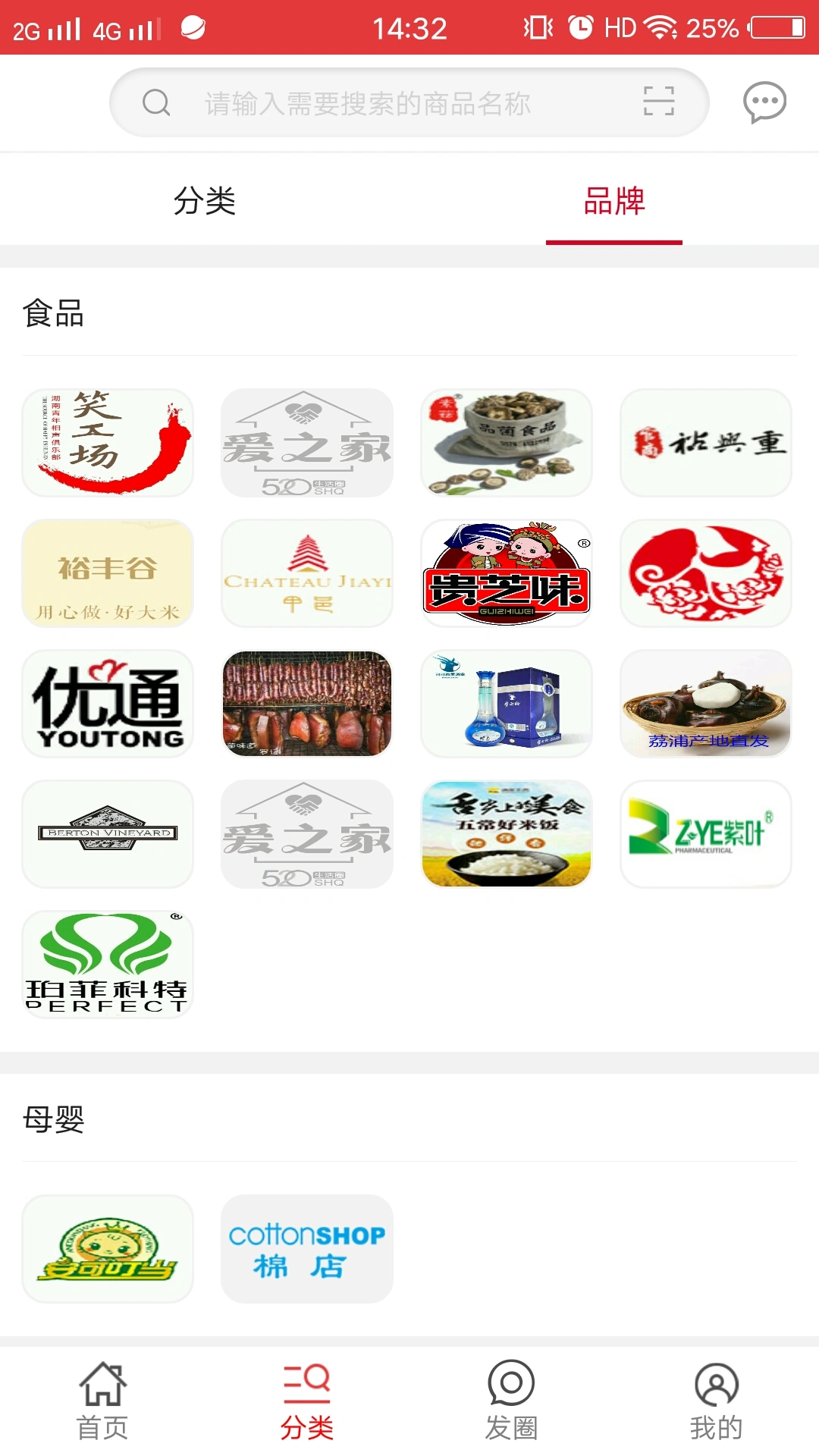Open the 贵芝味 brand page
Image resolution: width=819 pixels, height=1456 pixels.
tap(506, 573)
